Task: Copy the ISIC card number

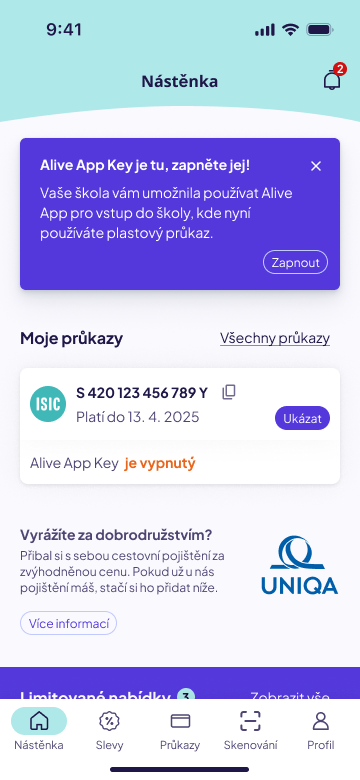Action: [229, 392]
